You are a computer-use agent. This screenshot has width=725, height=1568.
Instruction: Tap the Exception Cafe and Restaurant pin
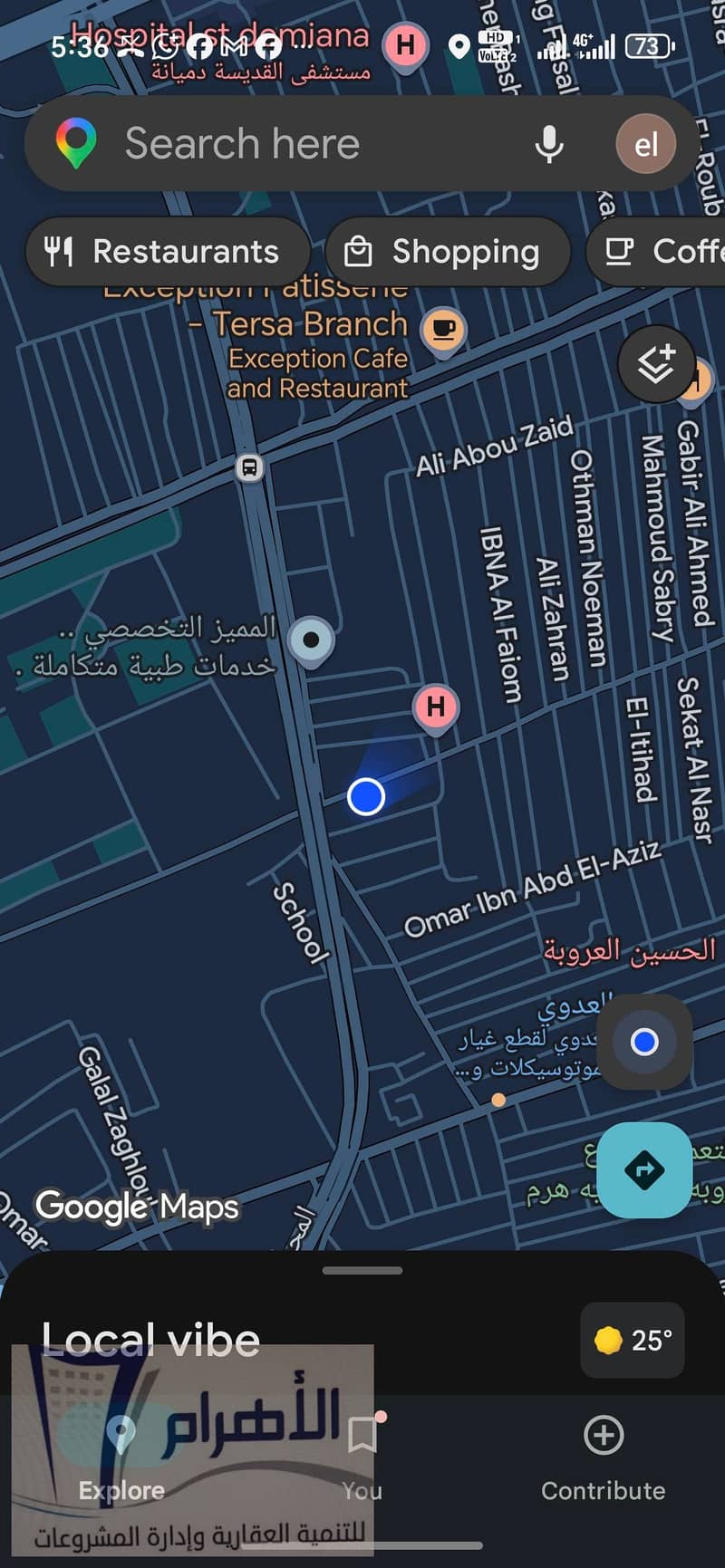(x=442, y=332)
